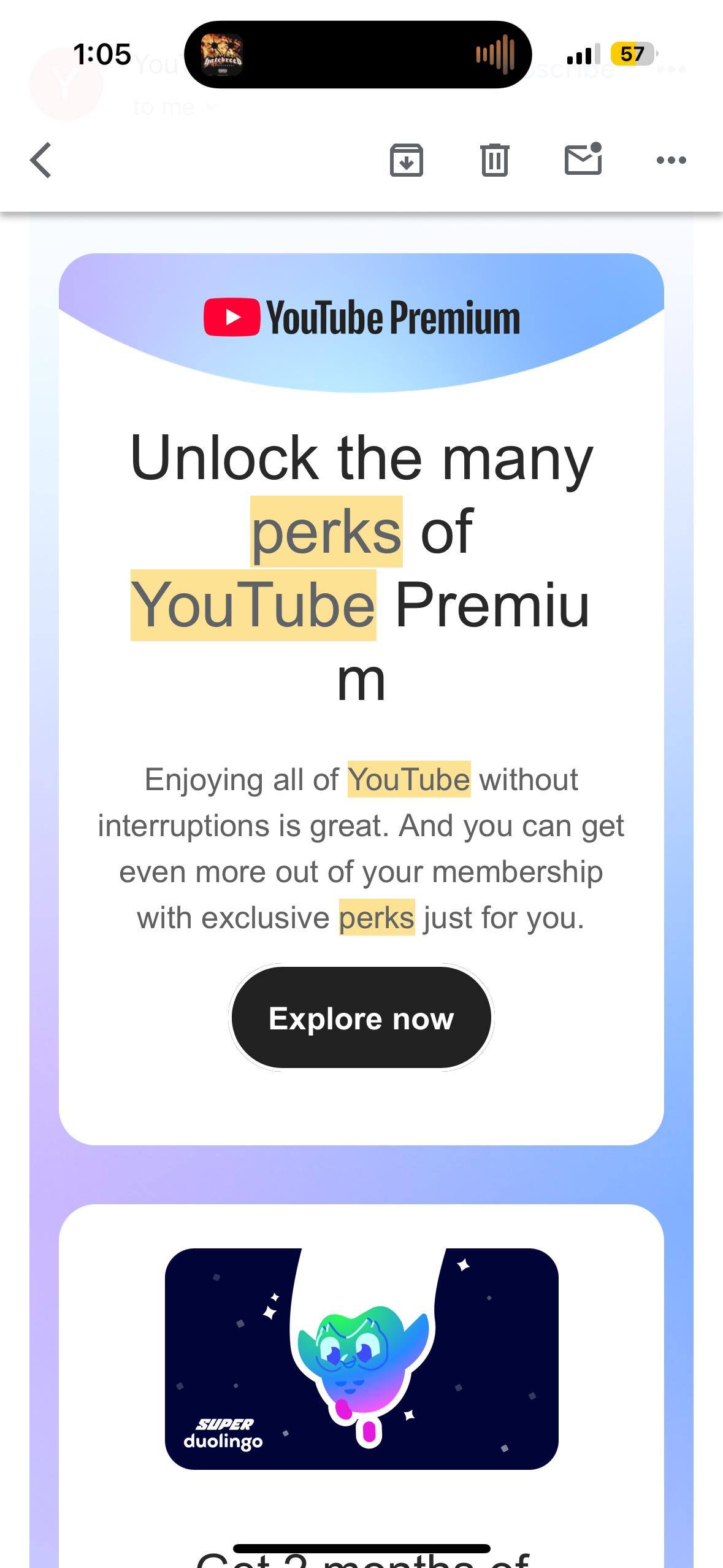The height and width of the screenshot is (1568, 723).
Task: Archive this email
Action: tap(406, 161)
